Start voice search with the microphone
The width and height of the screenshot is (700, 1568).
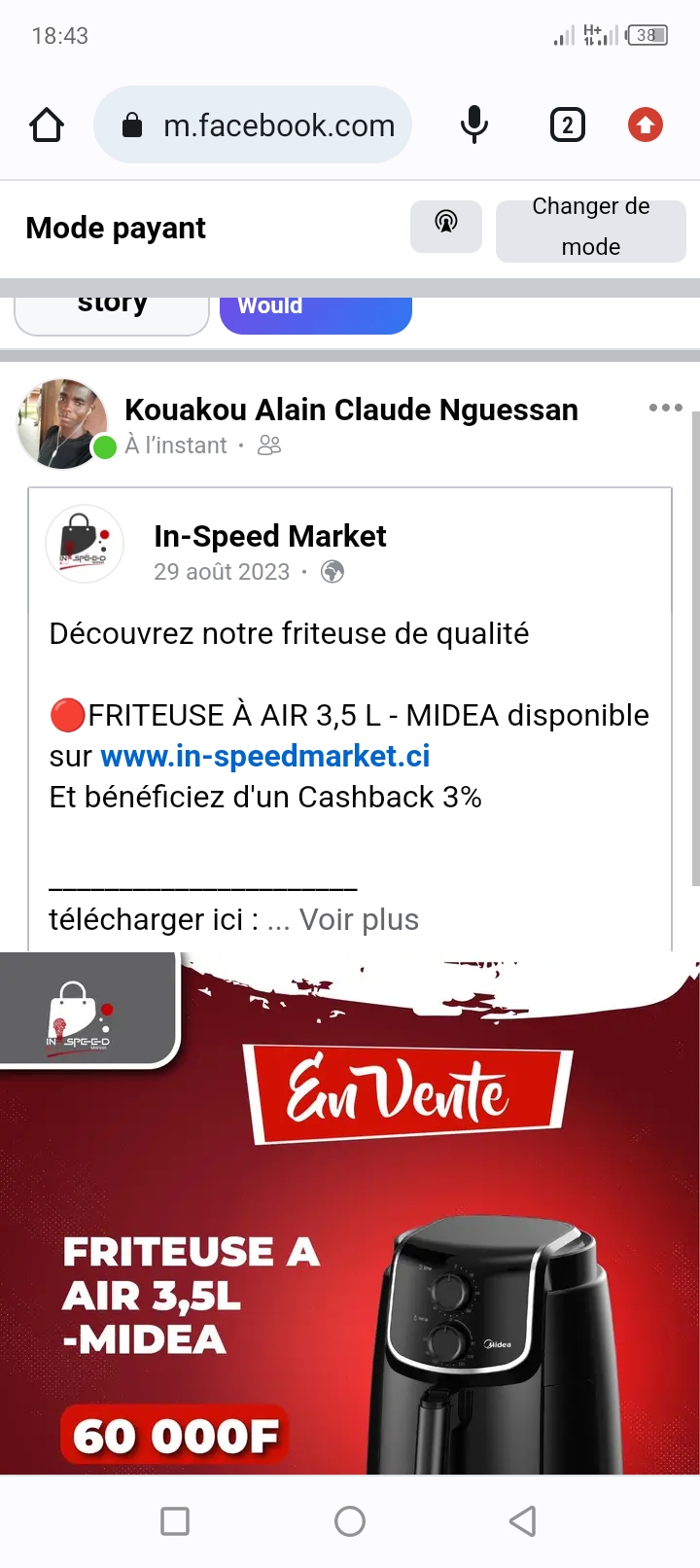(x=474, y=125)
